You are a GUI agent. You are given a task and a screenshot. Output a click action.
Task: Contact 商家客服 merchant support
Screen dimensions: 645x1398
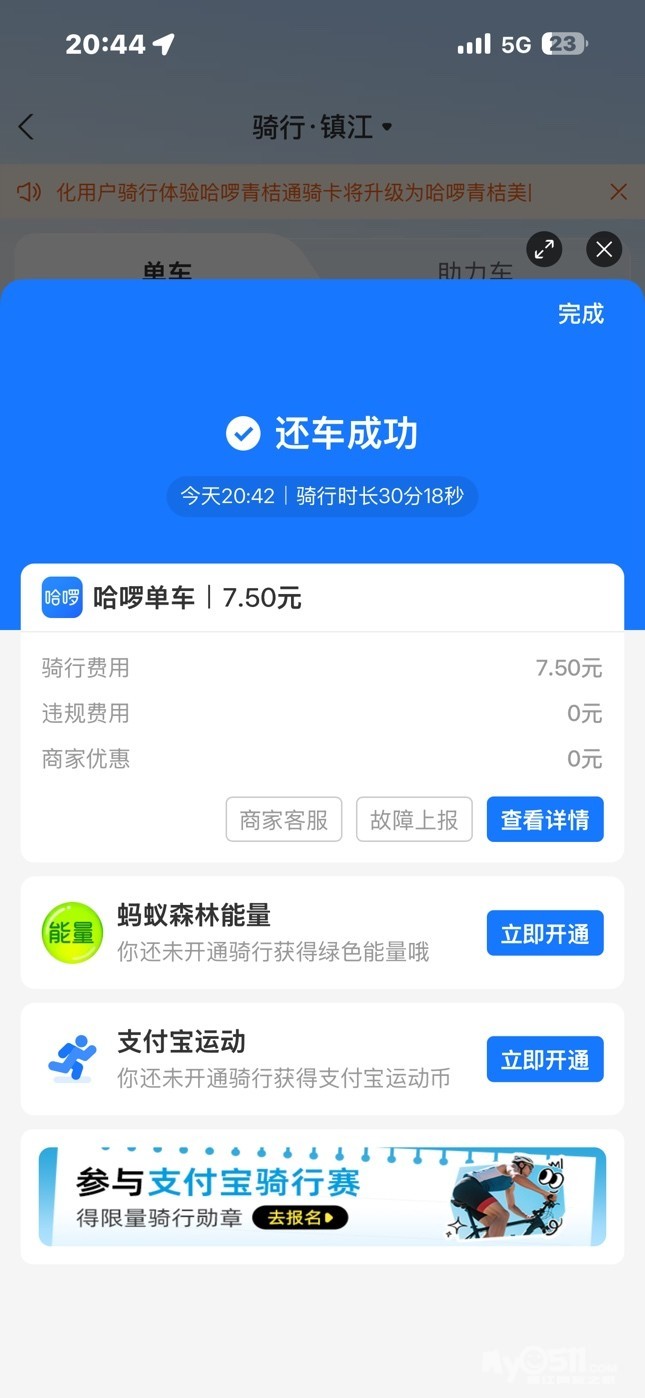coord(284,820)
